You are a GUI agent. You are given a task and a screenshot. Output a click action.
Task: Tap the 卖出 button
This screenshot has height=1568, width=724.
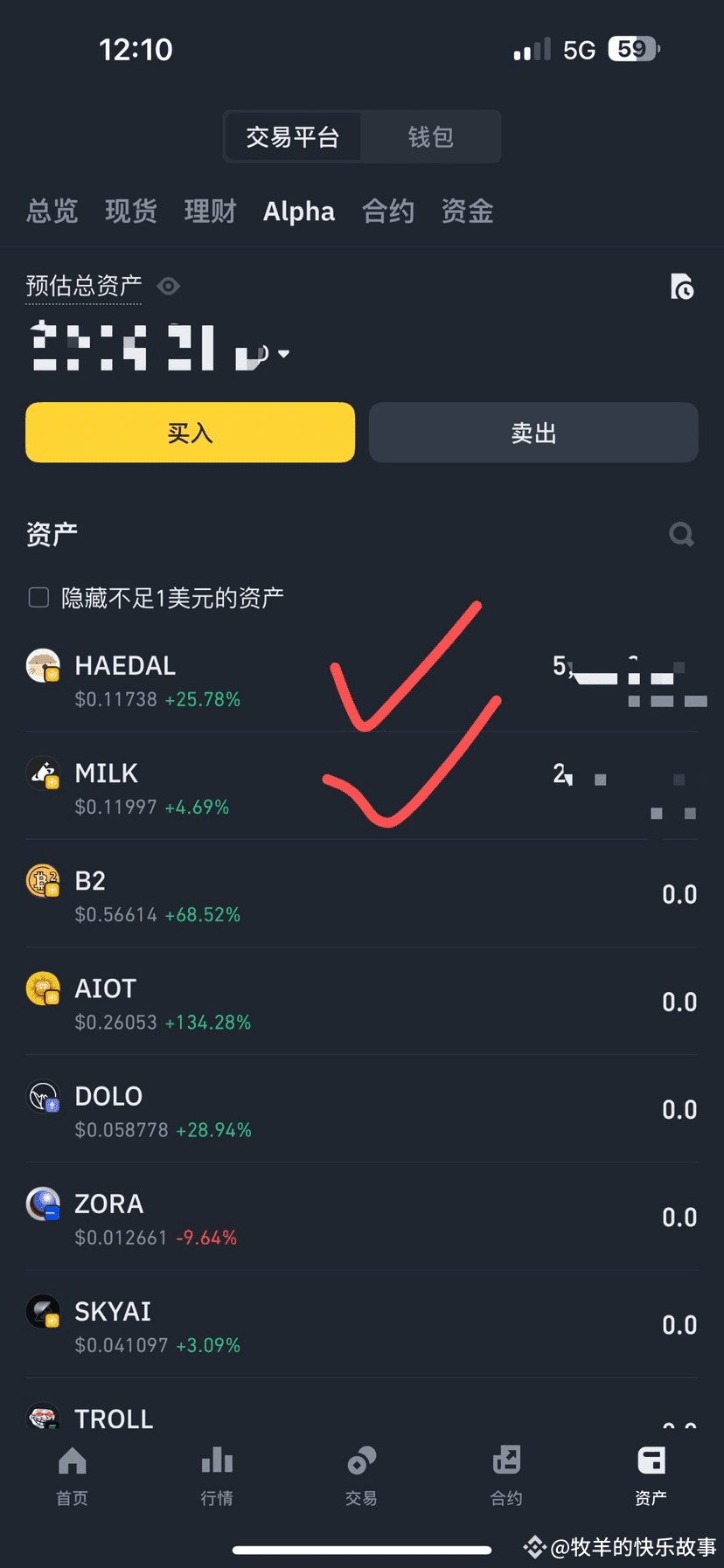(x=533, y=433)
